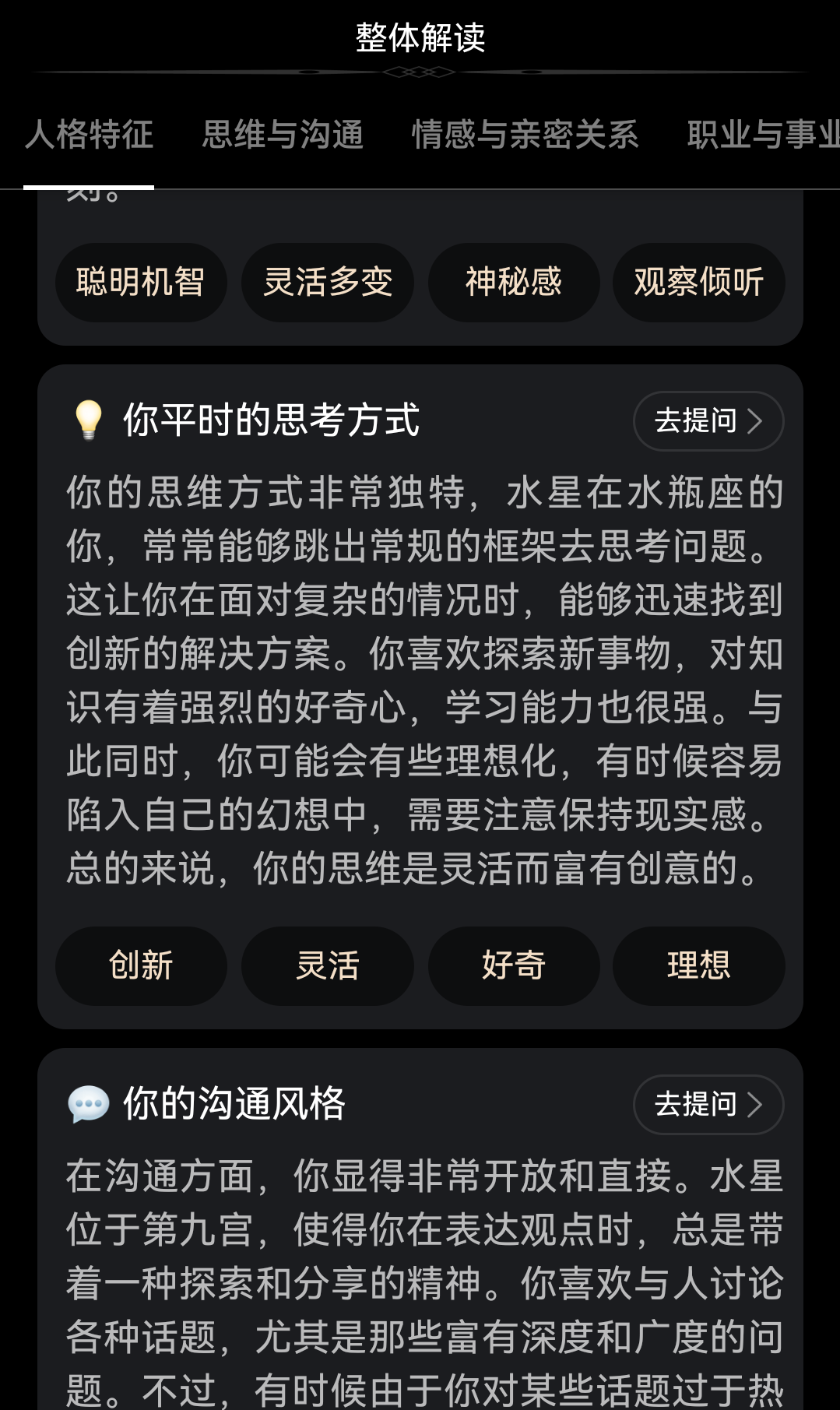Open the 情感与亲密关系 tab
The height and width of the screenshot is (1410, 840).
coord(525,134)
